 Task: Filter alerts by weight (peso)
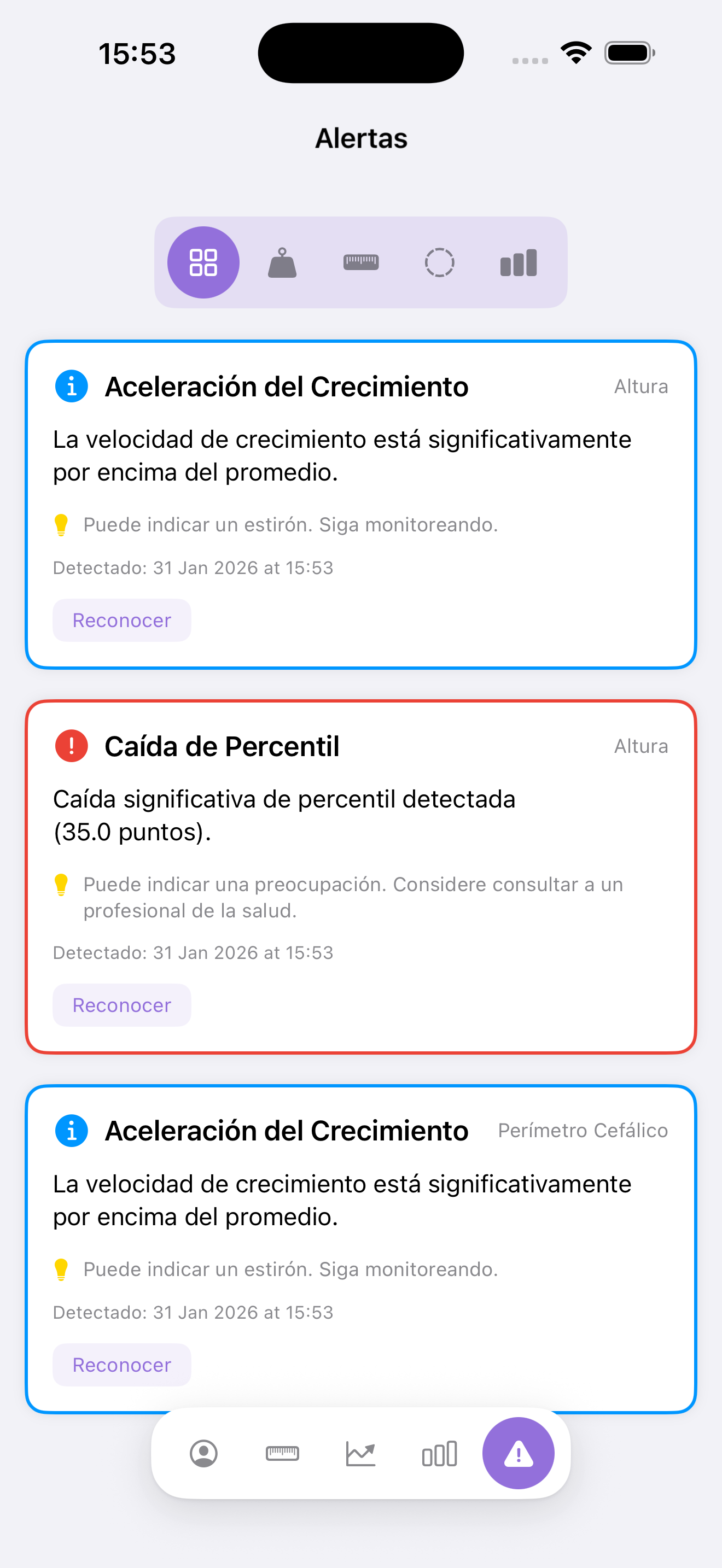click(x=282, y=262)
